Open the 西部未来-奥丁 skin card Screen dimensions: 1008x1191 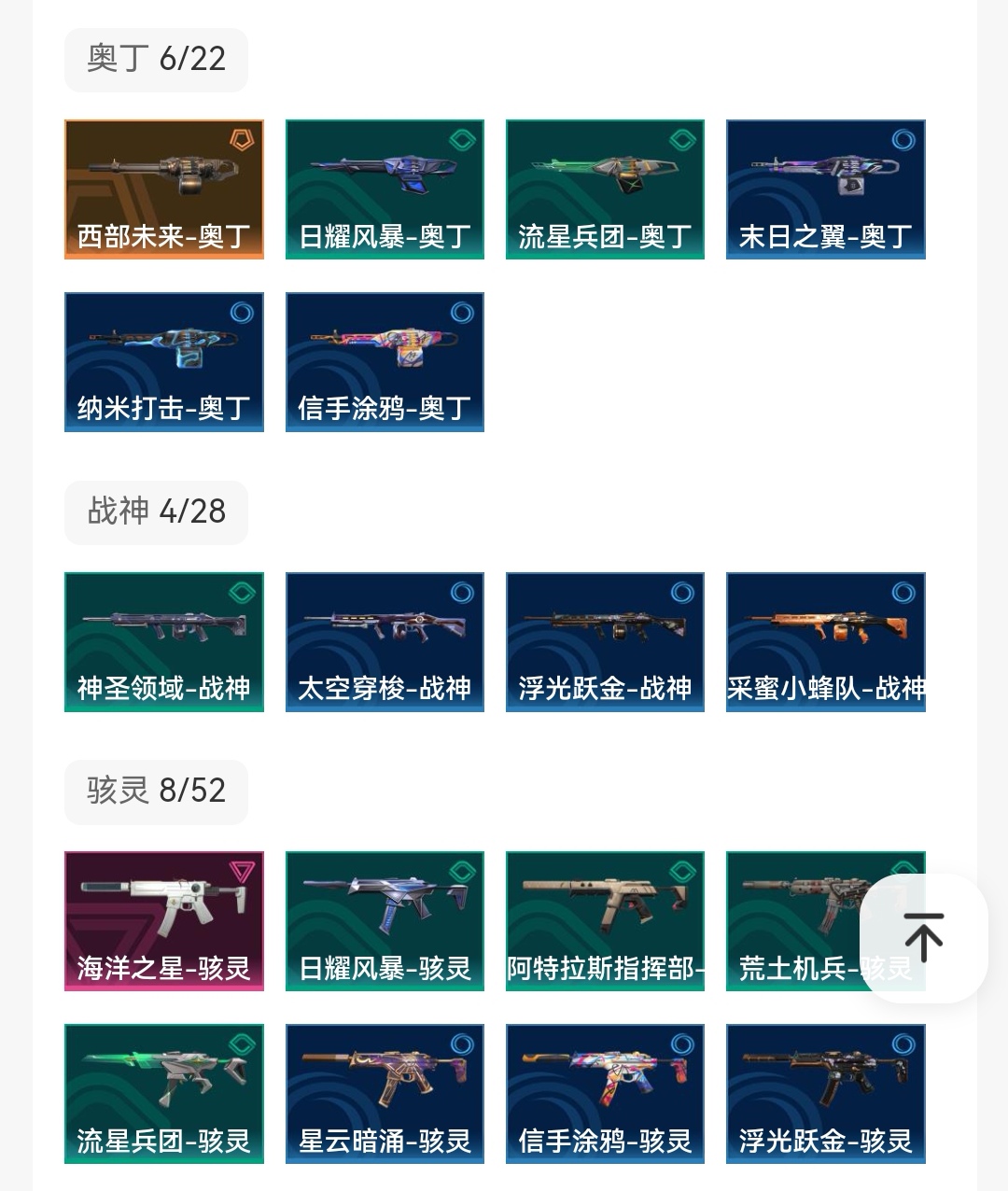pos(164,189)
